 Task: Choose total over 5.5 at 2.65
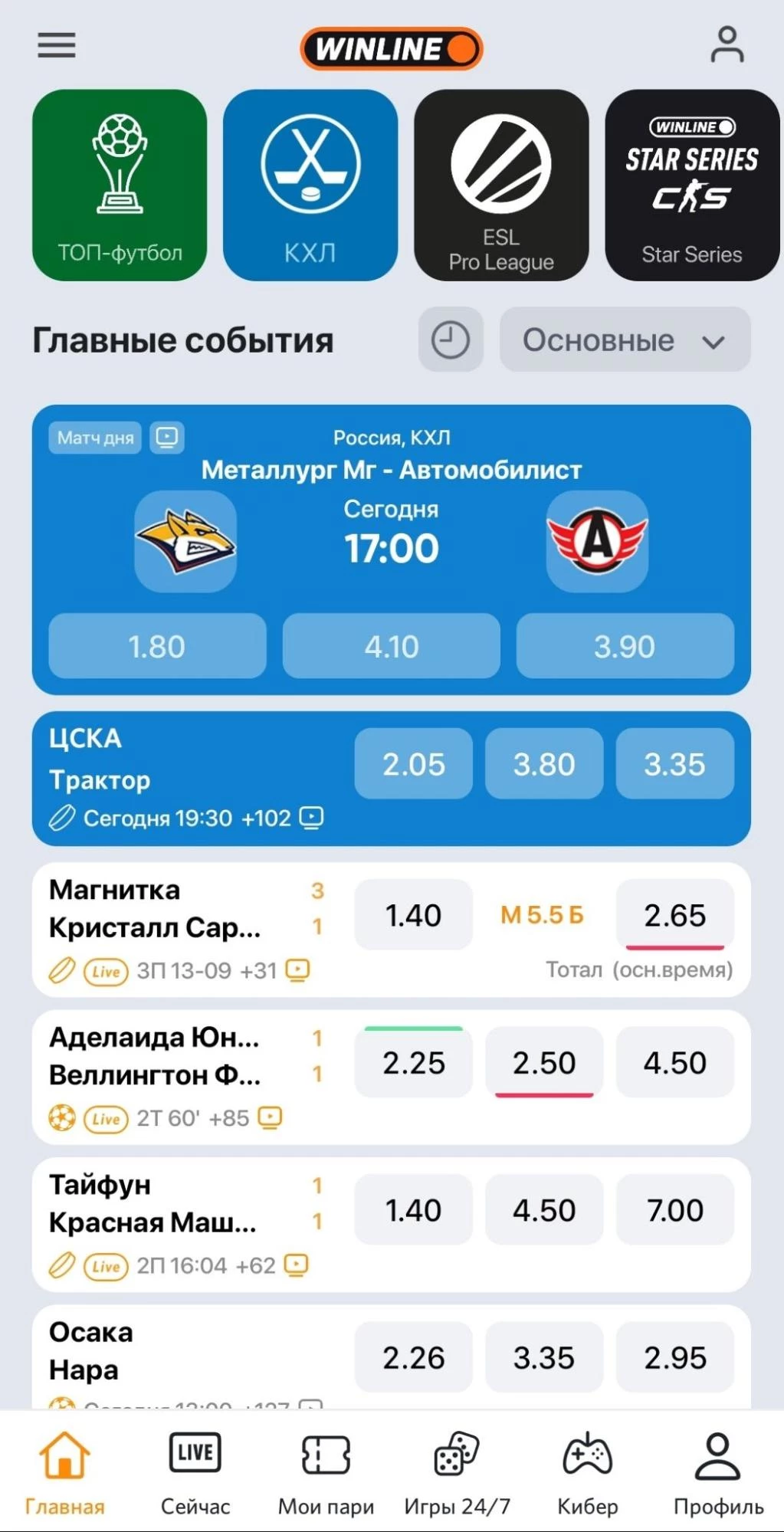pyautogui.click(x=674, y=915)
